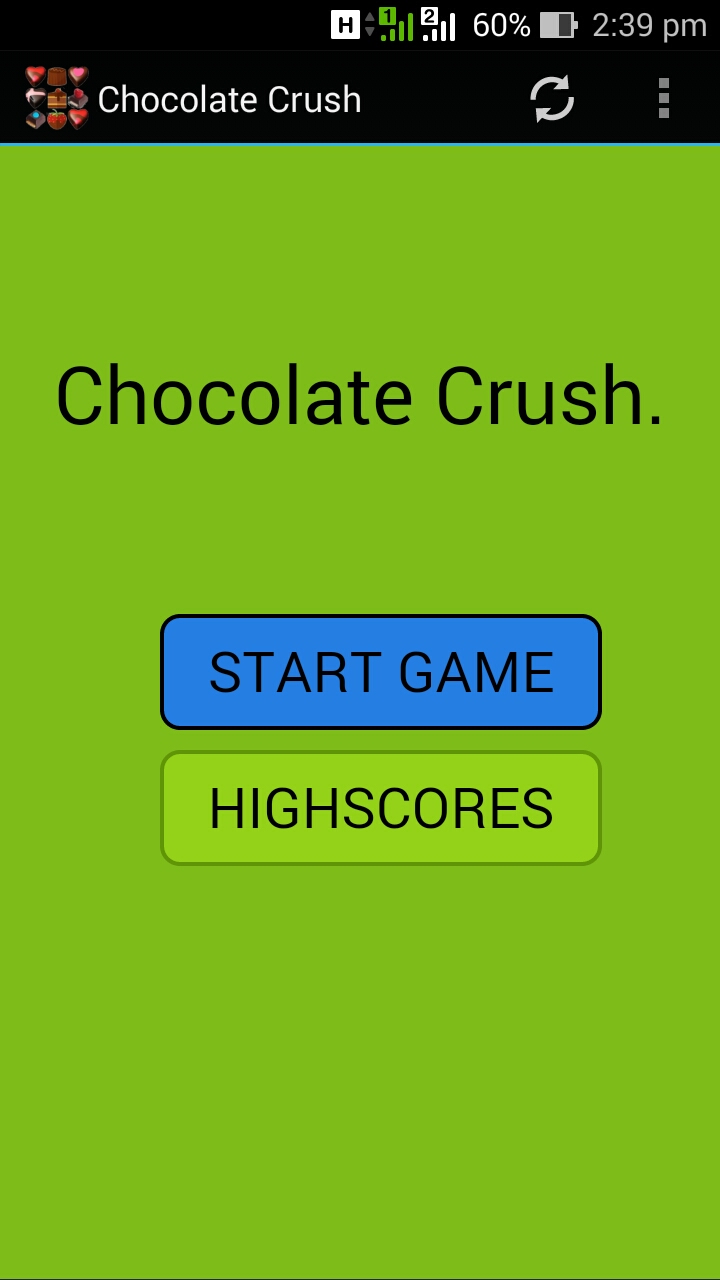Open the overflow menu
Viewport: 720px width, 1280px height.
point(663,99)
